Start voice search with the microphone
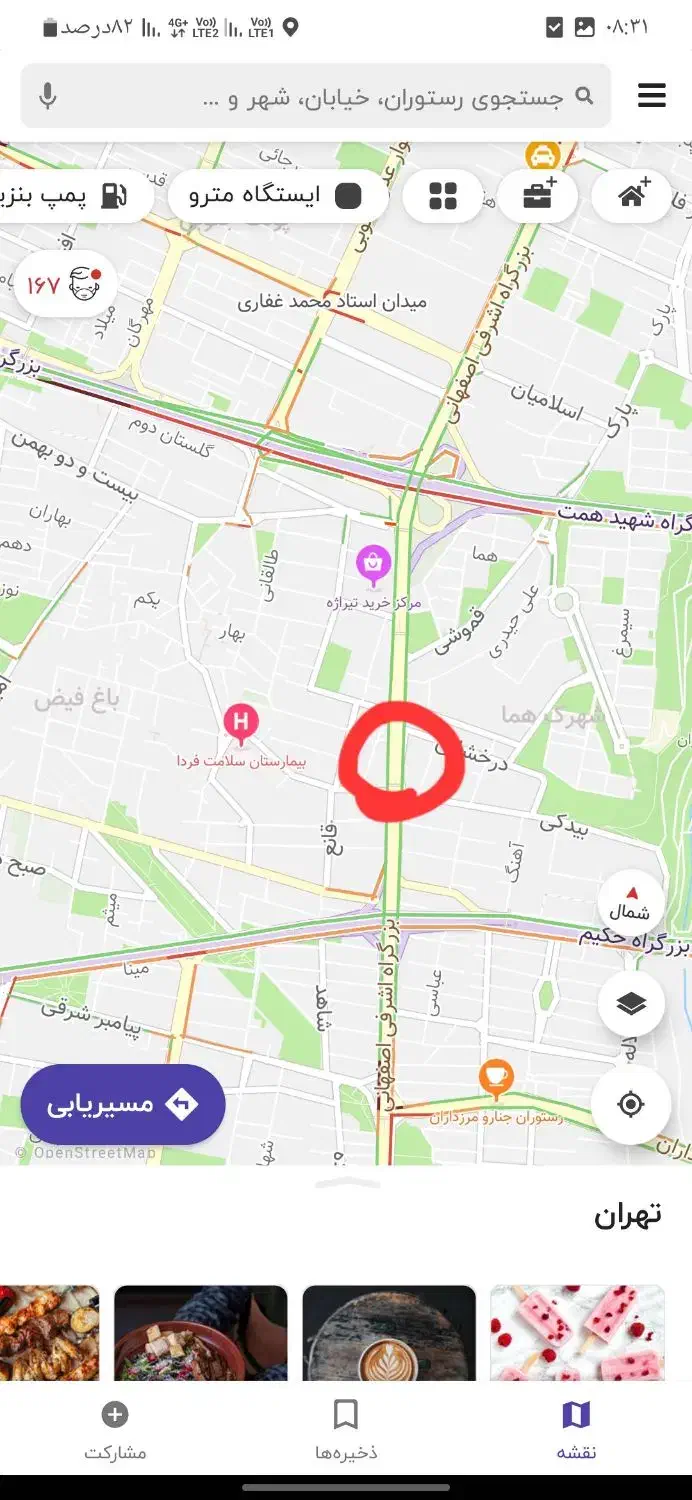 tap(47, 97)
